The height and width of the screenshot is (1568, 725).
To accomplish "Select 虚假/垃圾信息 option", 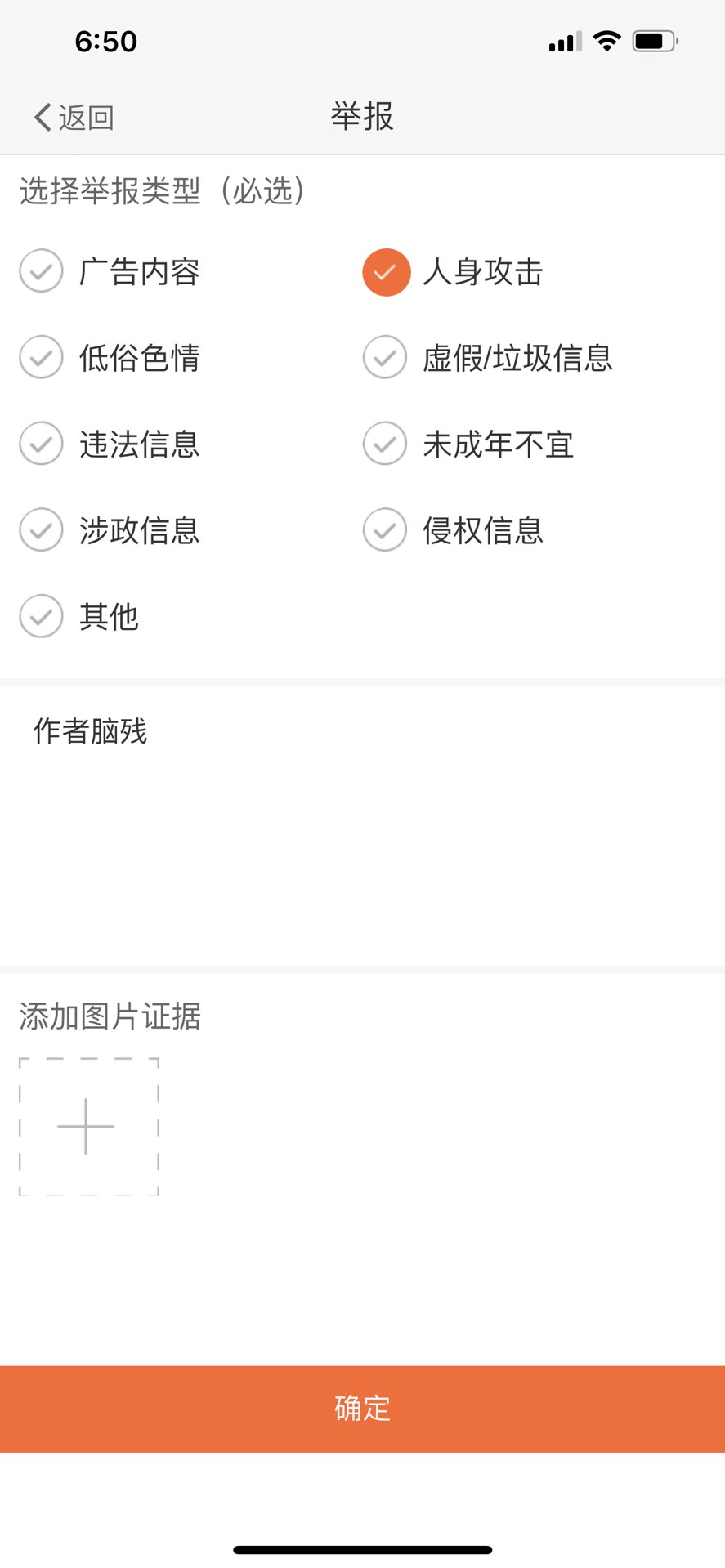I will coord(488,357).
